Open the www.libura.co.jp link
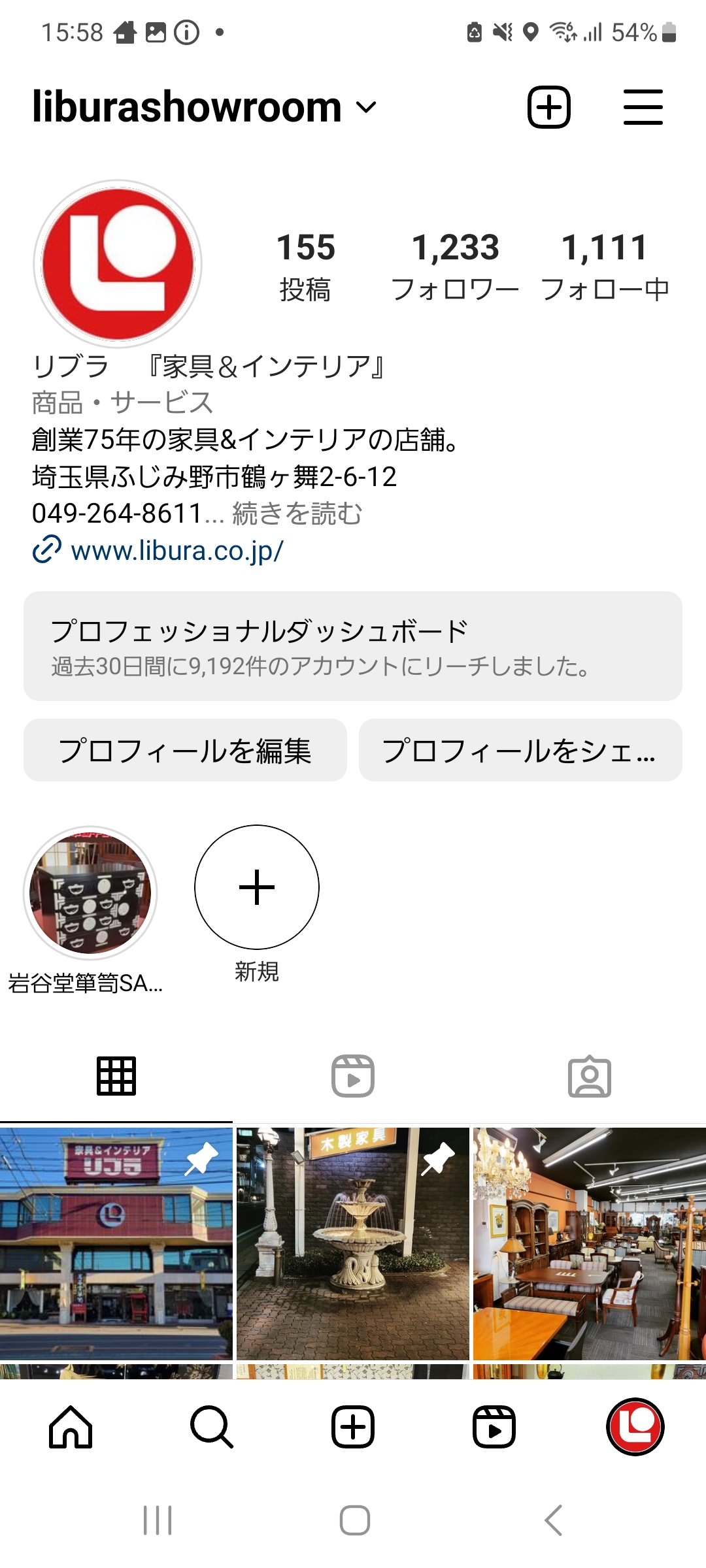The image size is (706, 1568). pos(176,551)
